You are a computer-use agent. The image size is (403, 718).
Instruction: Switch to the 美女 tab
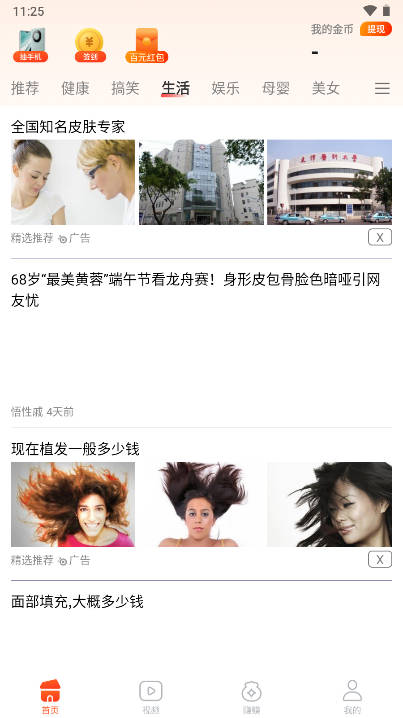[x=326, y=88]
